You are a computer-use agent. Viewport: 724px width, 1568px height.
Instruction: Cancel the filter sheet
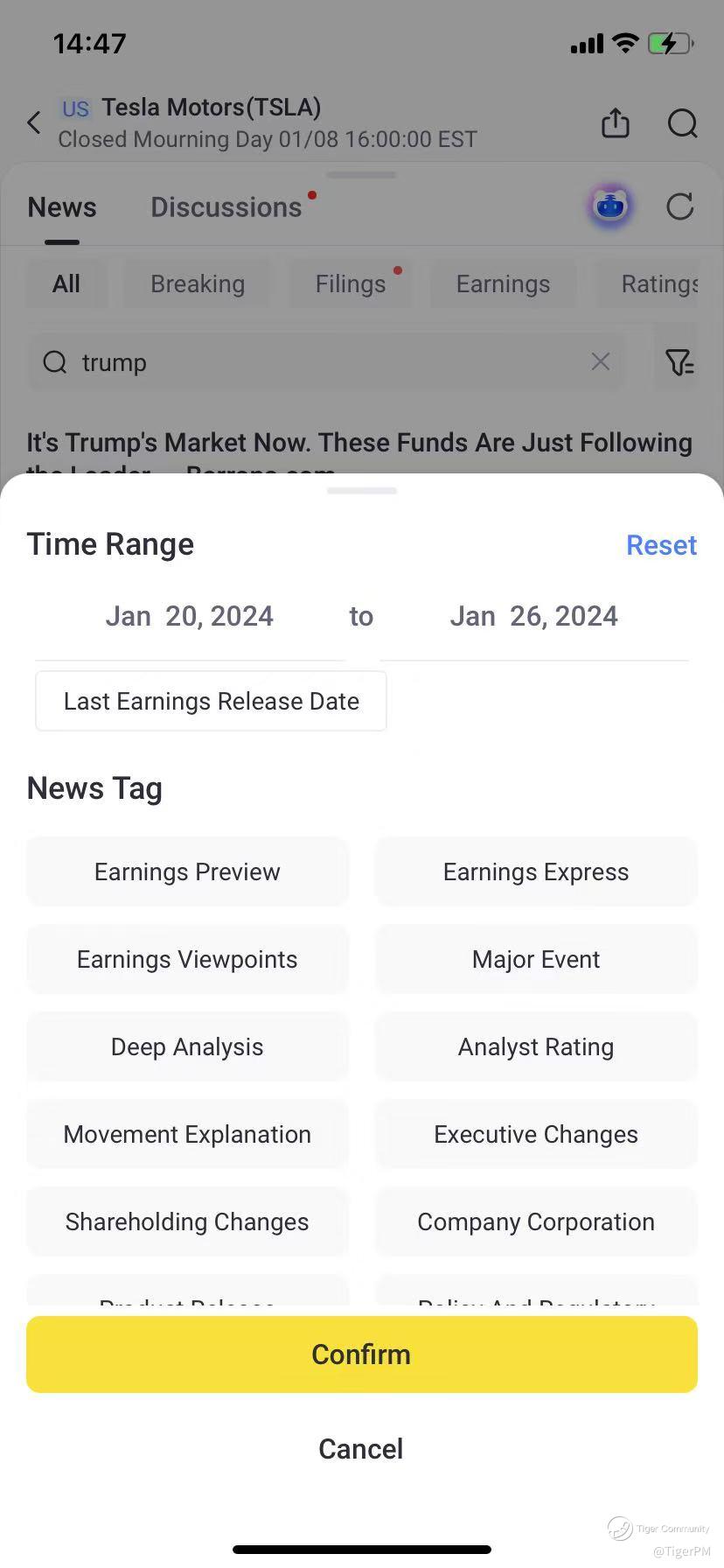click(x=361, y=1449)
